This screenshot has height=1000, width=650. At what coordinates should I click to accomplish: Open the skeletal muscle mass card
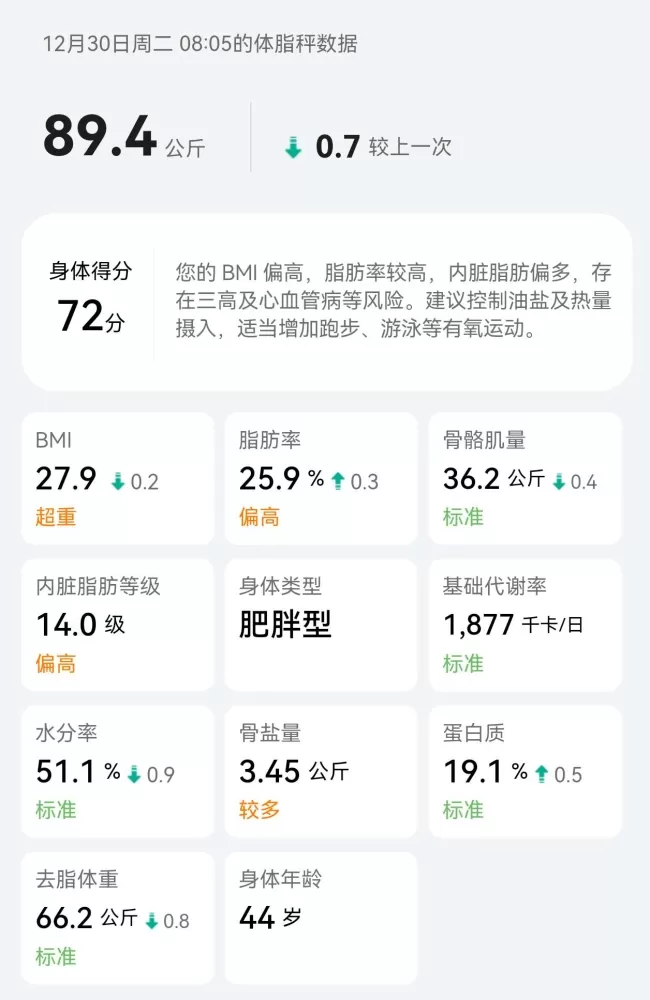(x=525, y=478)
